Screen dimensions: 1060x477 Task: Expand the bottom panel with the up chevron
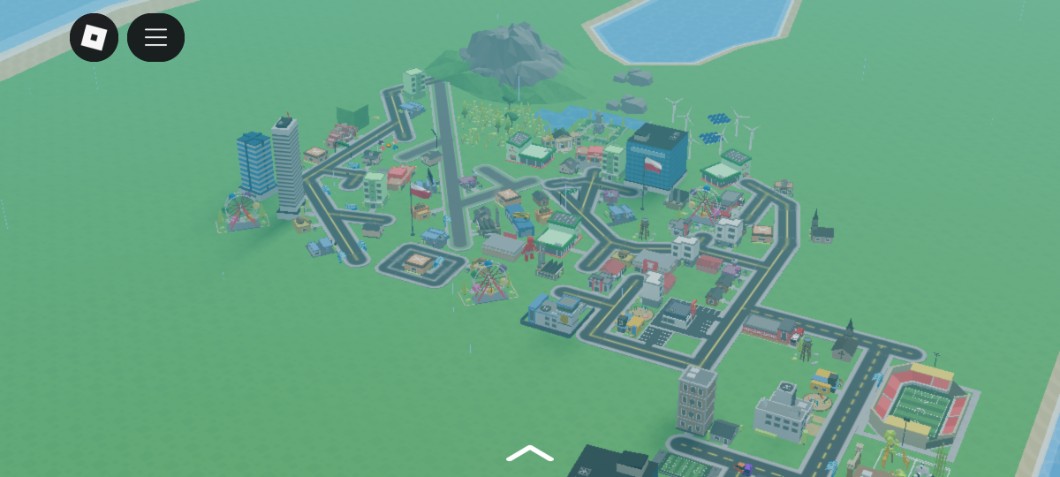[x=530, y=453]
